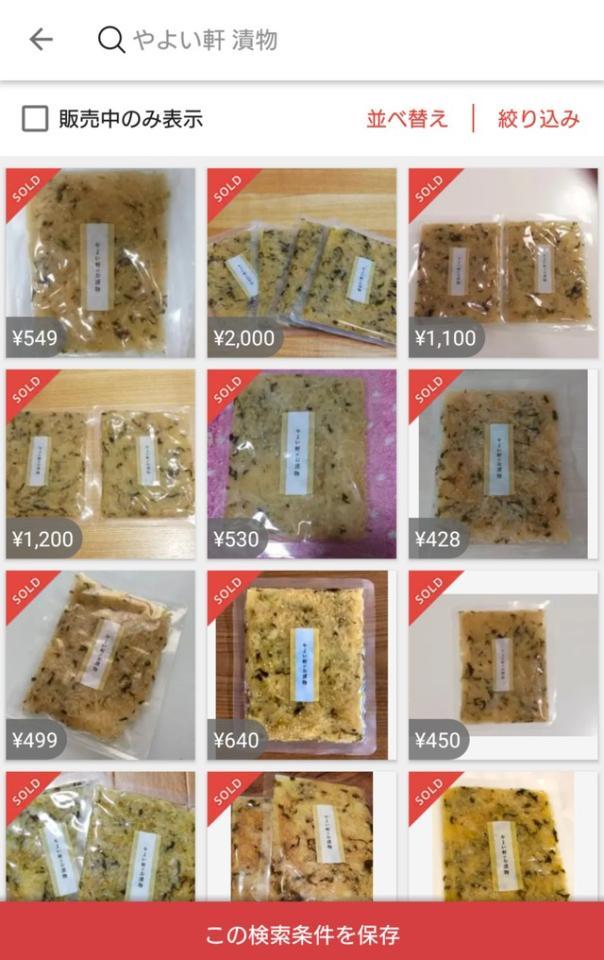Open the sold item priced ¥2,000
The image size is (604, 960).
coord(301,262)
